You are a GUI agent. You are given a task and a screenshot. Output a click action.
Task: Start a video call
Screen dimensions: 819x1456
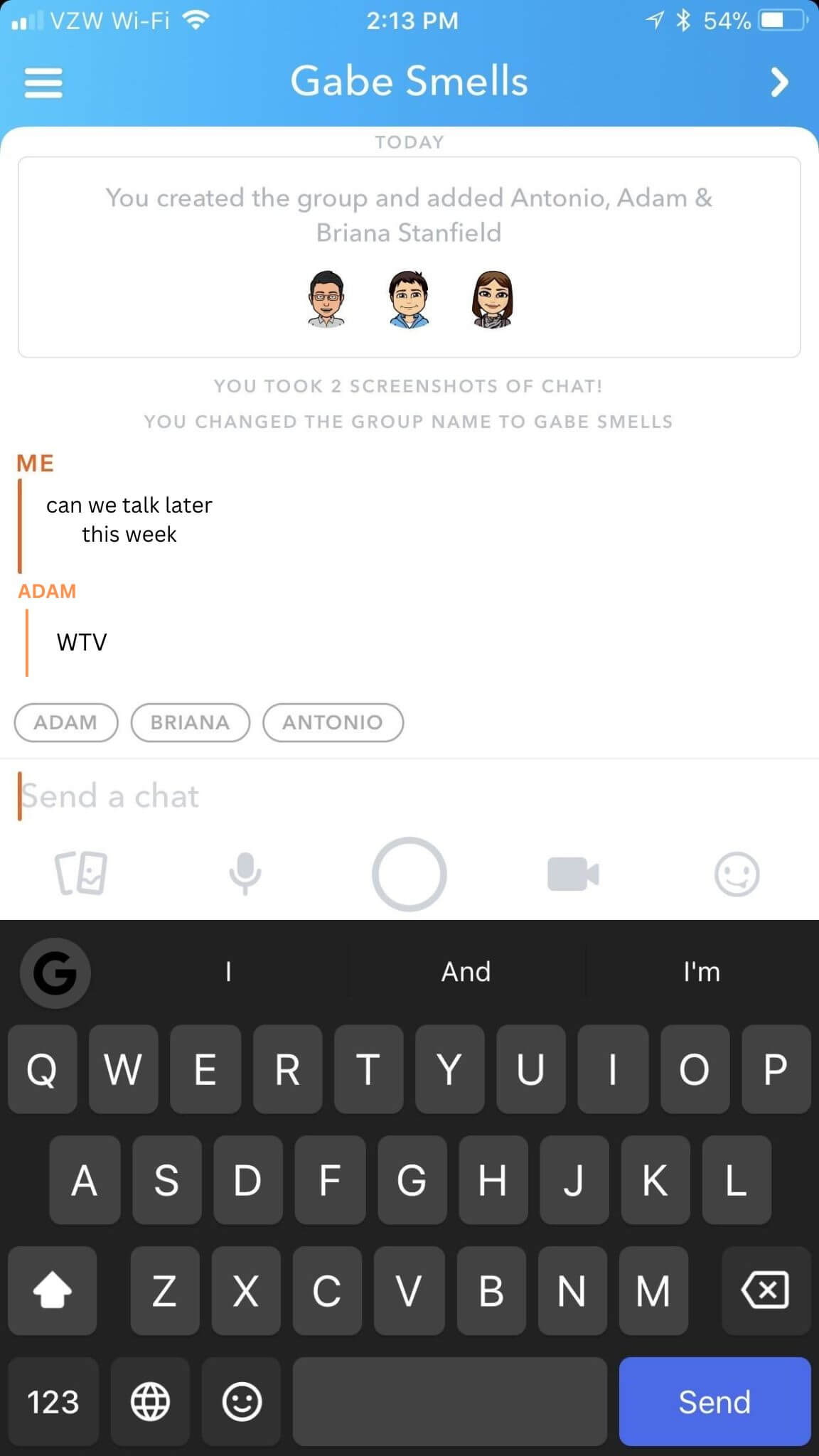(x=573, y=874)
